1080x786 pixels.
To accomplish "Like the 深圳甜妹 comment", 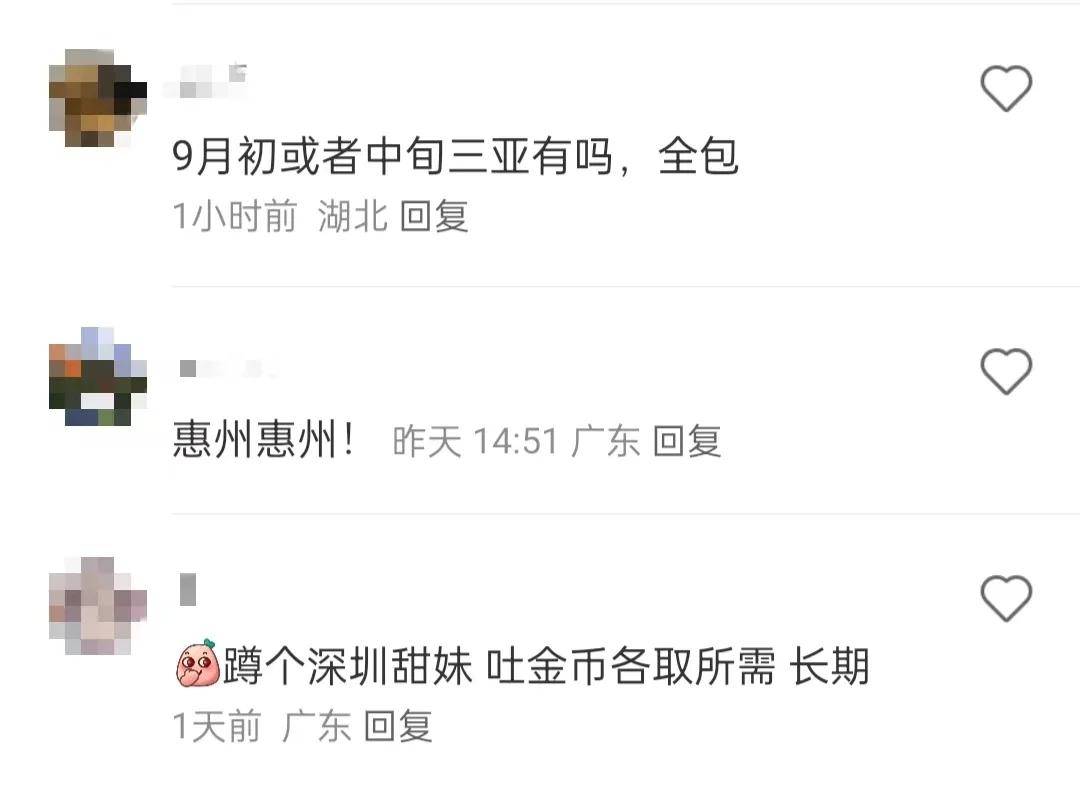I will point(1005,598).
